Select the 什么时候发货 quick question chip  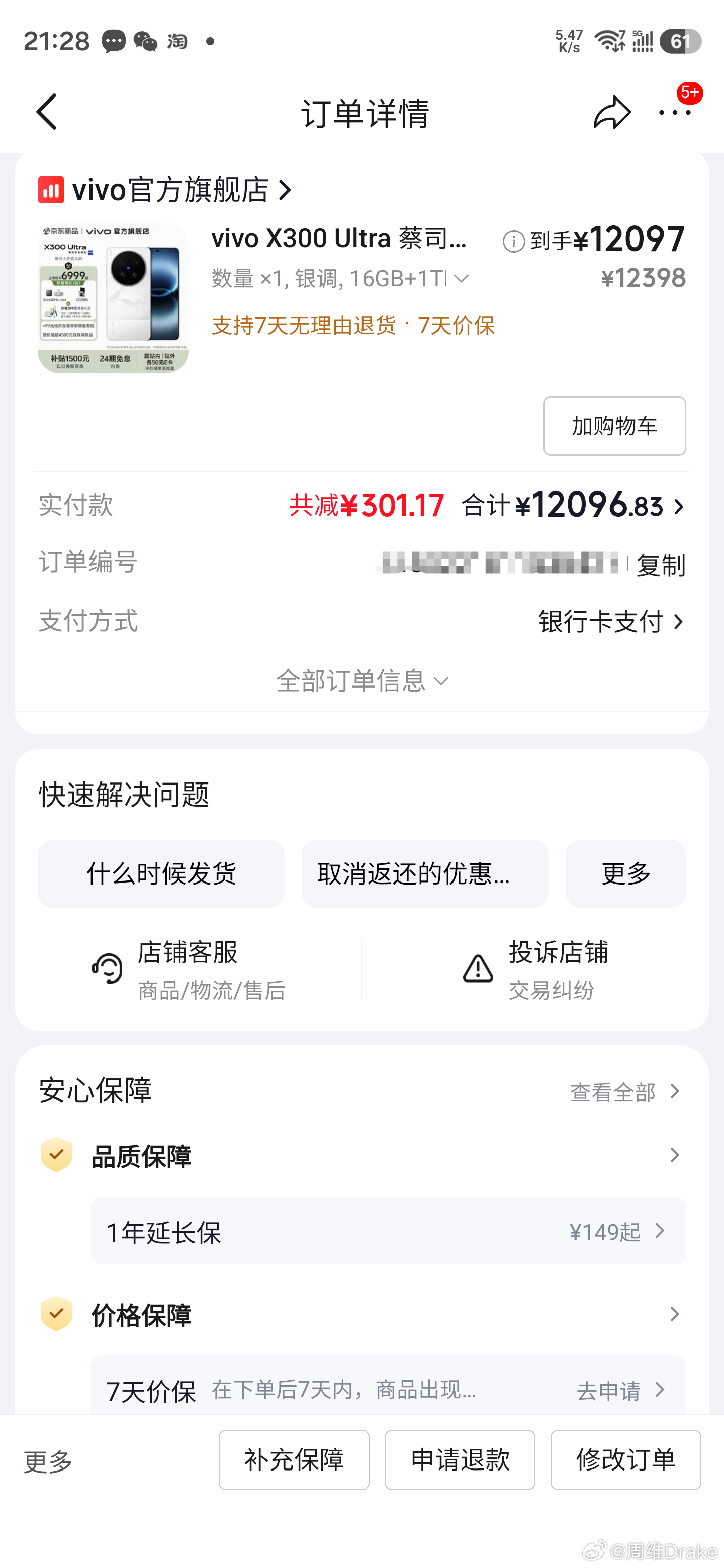(x=161, y=874)
